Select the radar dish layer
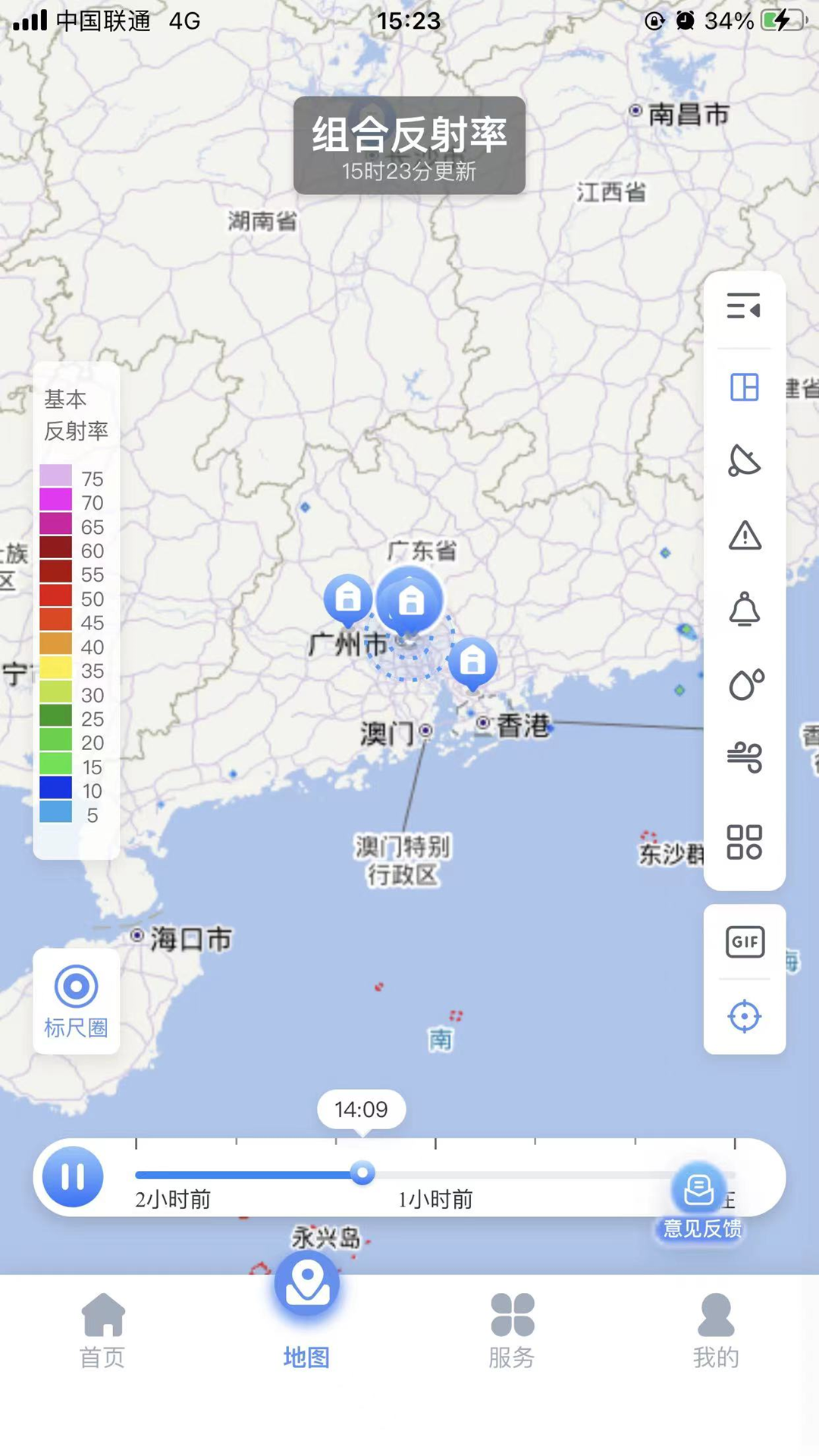This screenshot has height=1456, width=819. (x=744, y=460)
